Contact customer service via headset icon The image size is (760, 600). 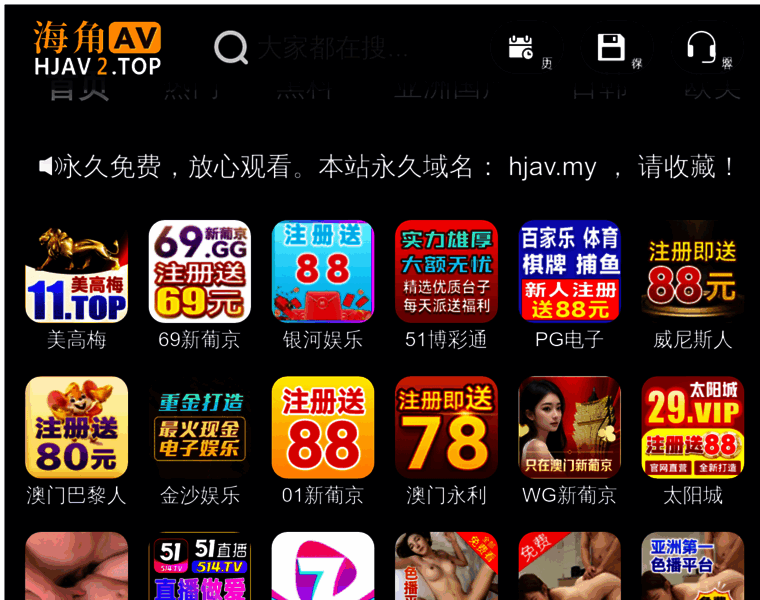click(x=701, y=47)
